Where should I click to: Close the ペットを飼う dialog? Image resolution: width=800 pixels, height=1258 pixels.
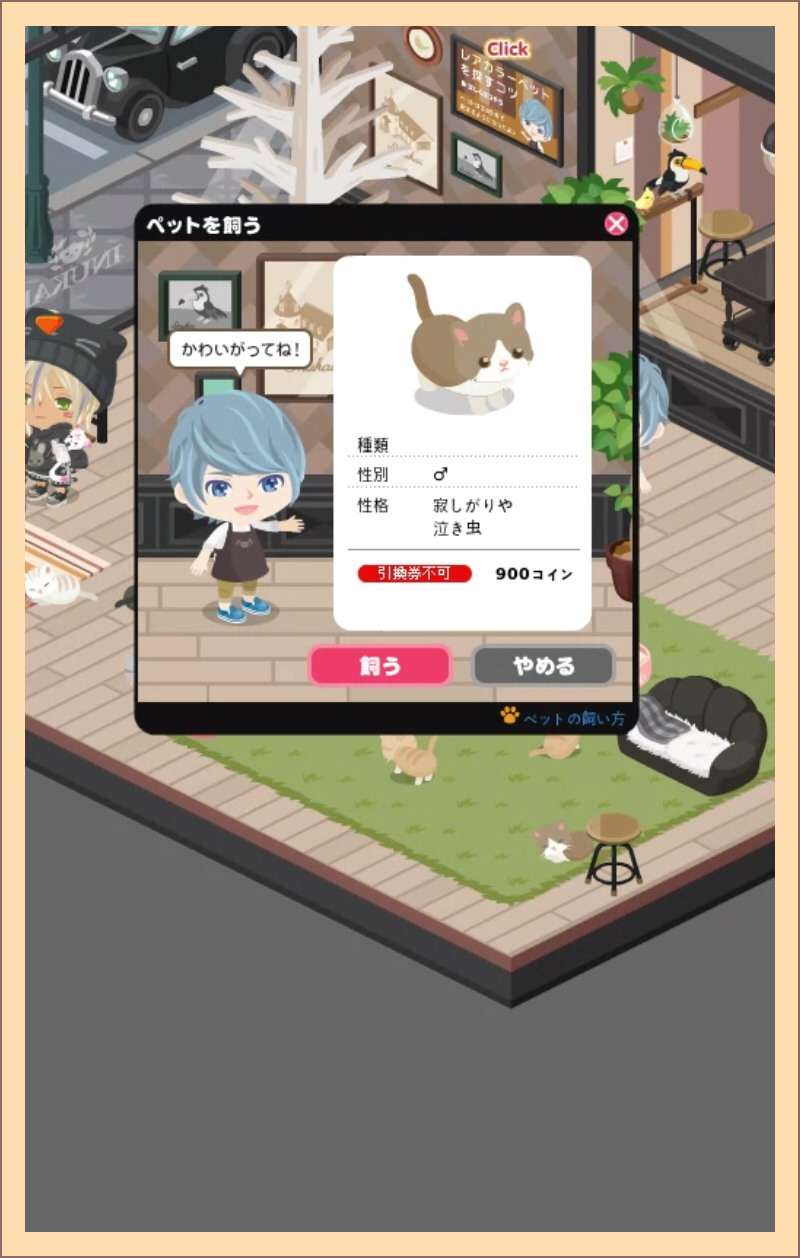click(x=616, y=224)
